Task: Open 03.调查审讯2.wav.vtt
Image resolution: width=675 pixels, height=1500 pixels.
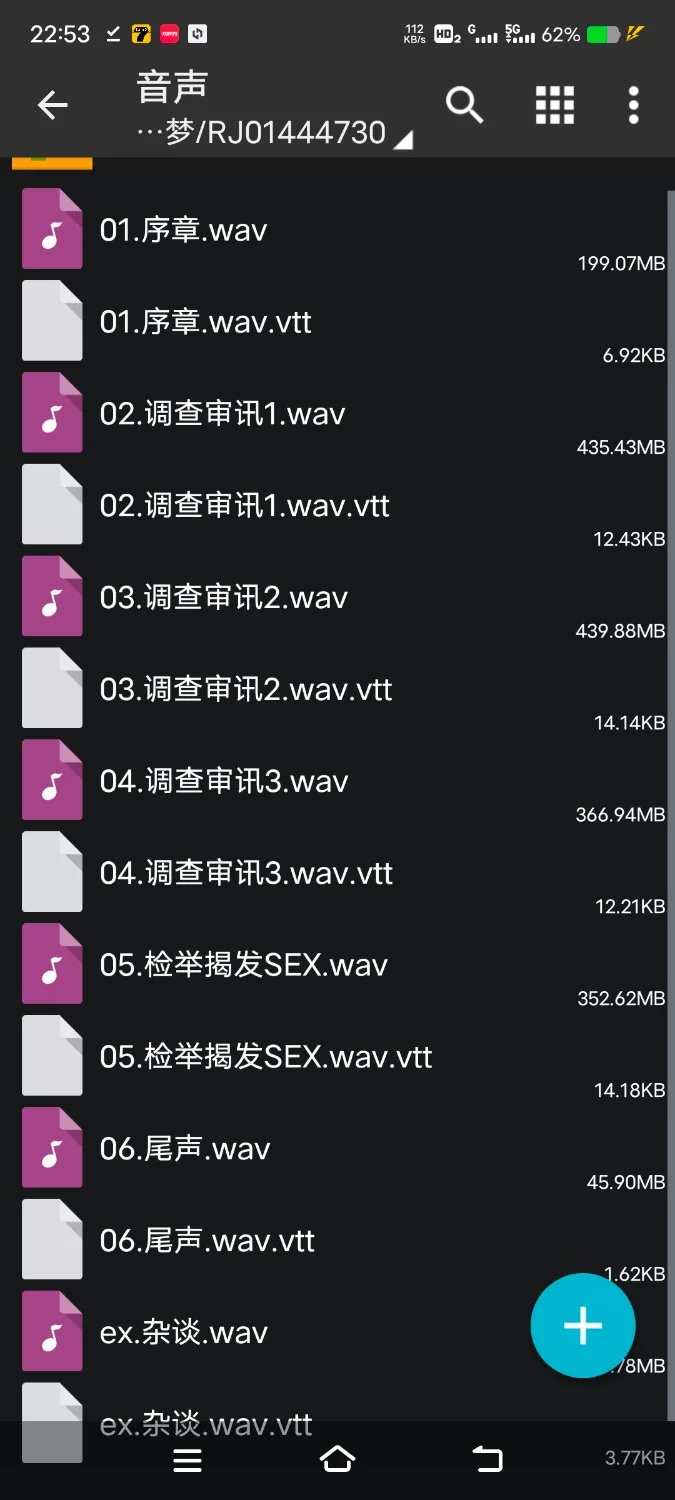Action: (x=246, y=691)
